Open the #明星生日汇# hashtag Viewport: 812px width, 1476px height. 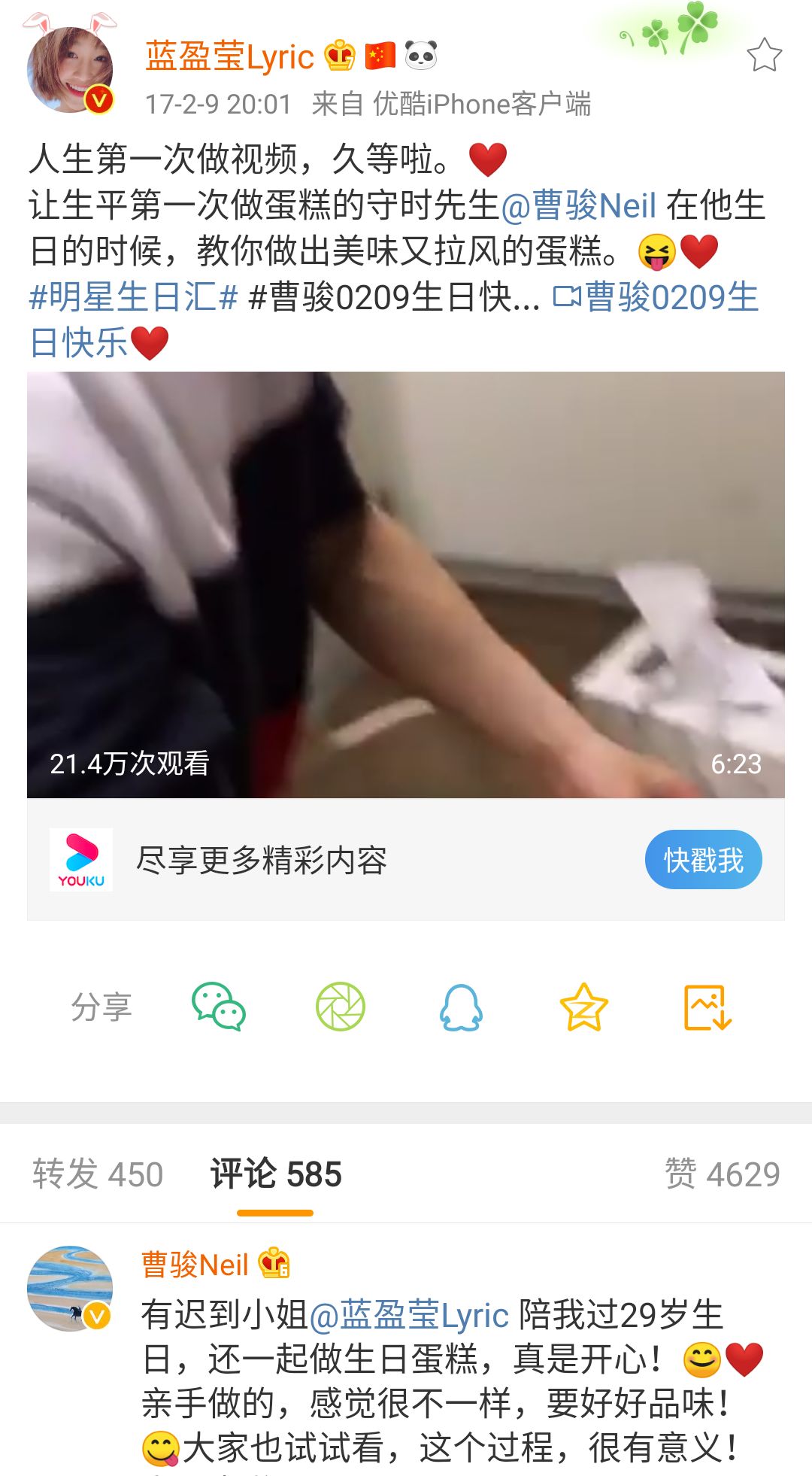[x=133, y=297]
